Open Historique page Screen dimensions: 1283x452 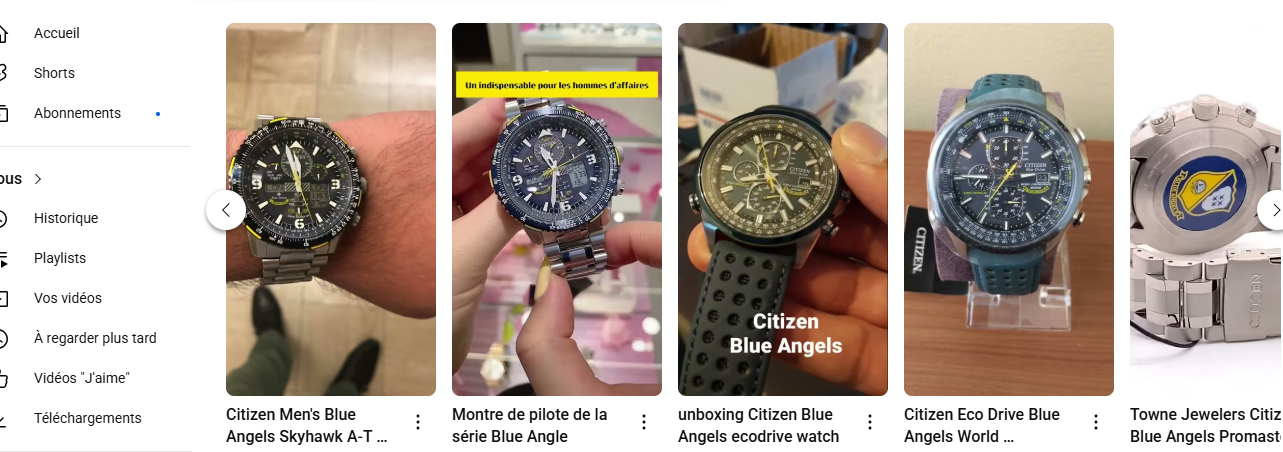point(66,218)
